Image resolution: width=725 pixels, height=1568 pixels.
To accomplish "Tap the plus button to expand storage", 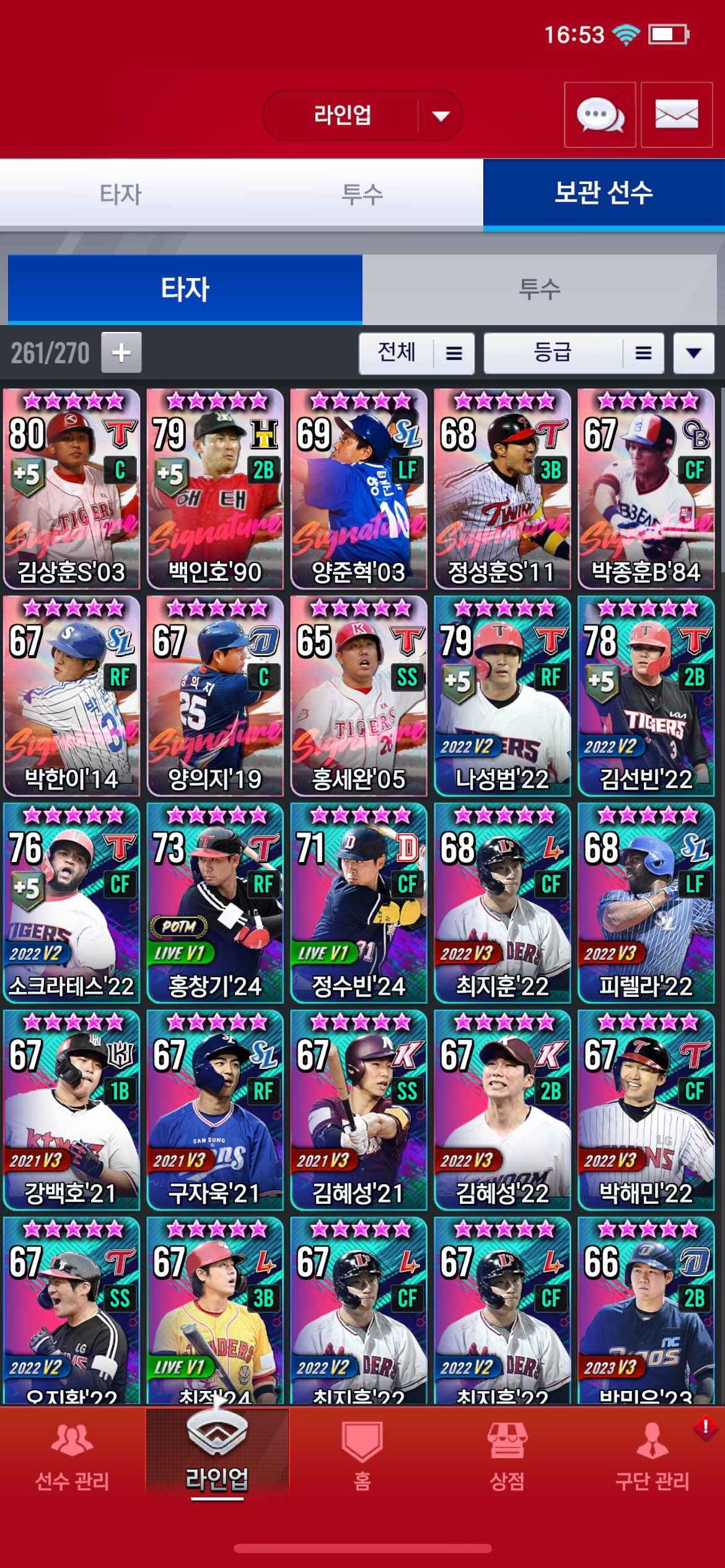I will pos(121,353).
